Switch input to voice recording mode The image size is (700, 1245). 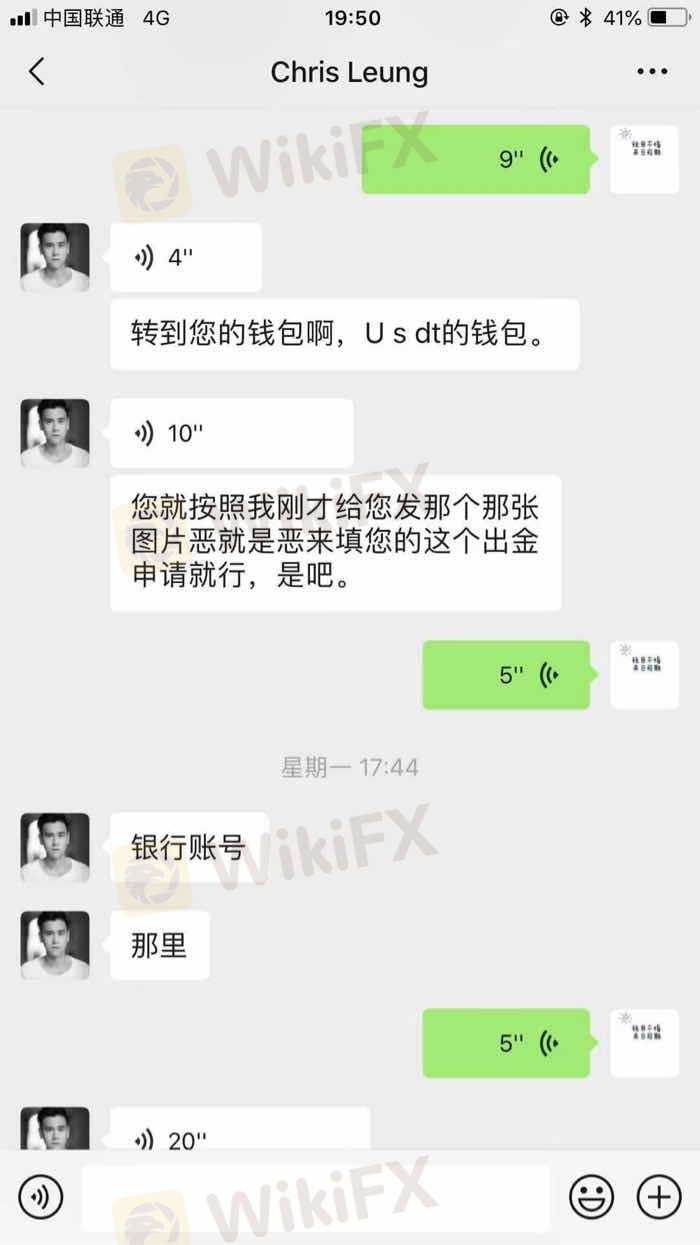(41, 1196)
